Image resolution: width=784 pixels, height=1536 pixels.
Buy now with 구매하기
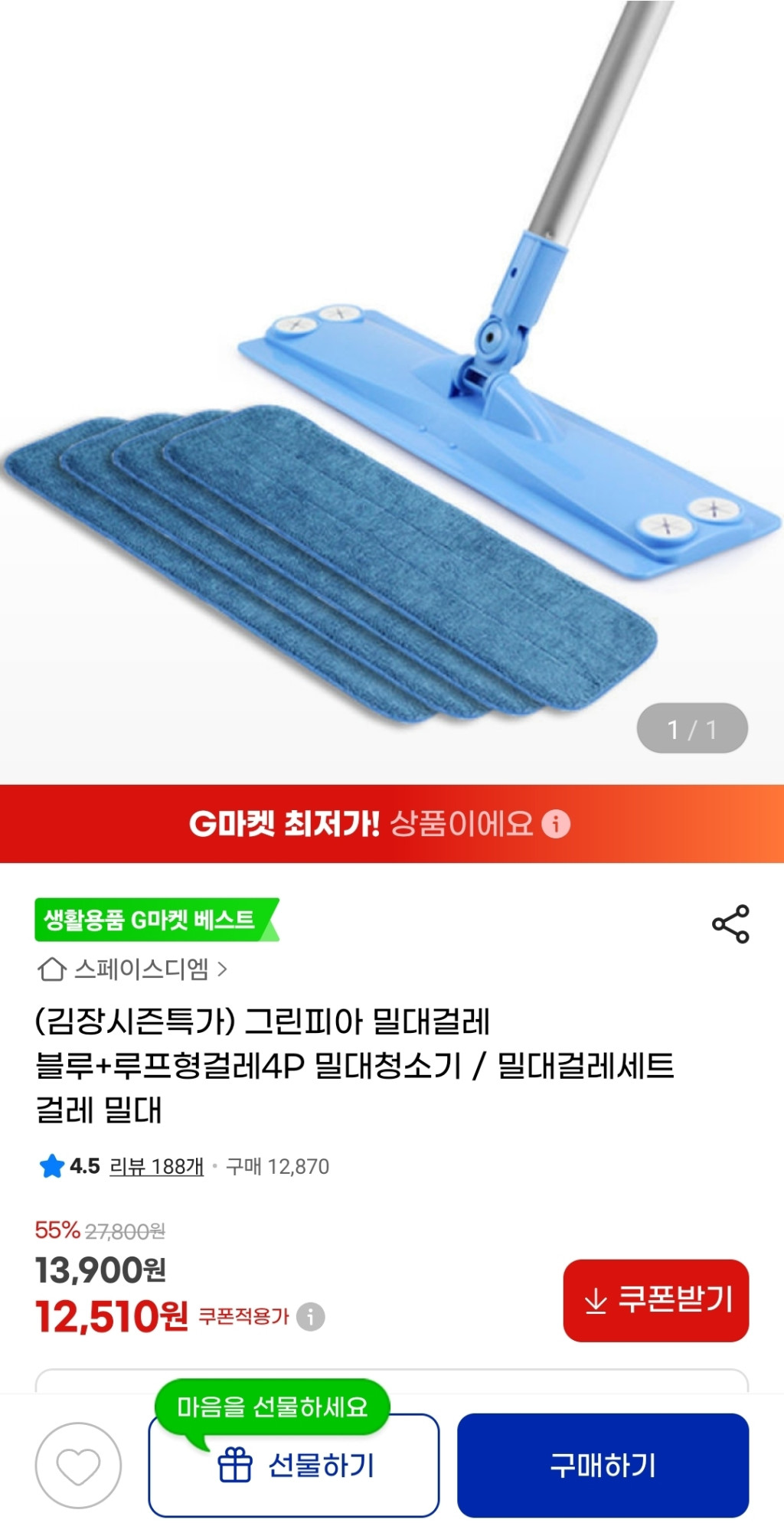pos(603,1466)
